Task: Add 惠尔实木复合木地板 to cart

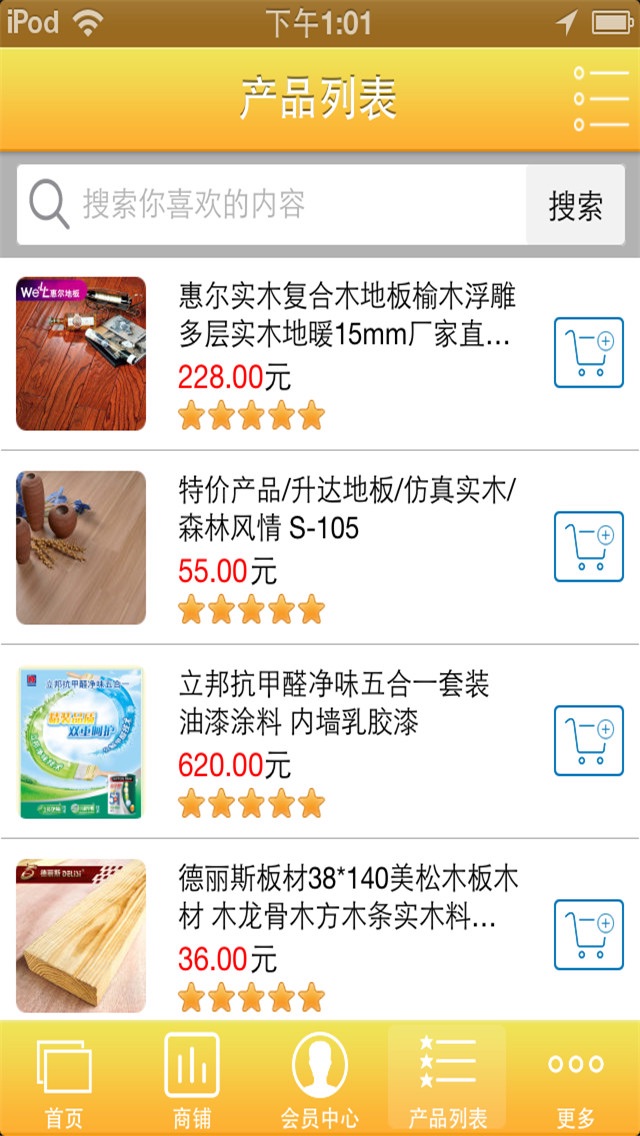Action: [588, 353]
